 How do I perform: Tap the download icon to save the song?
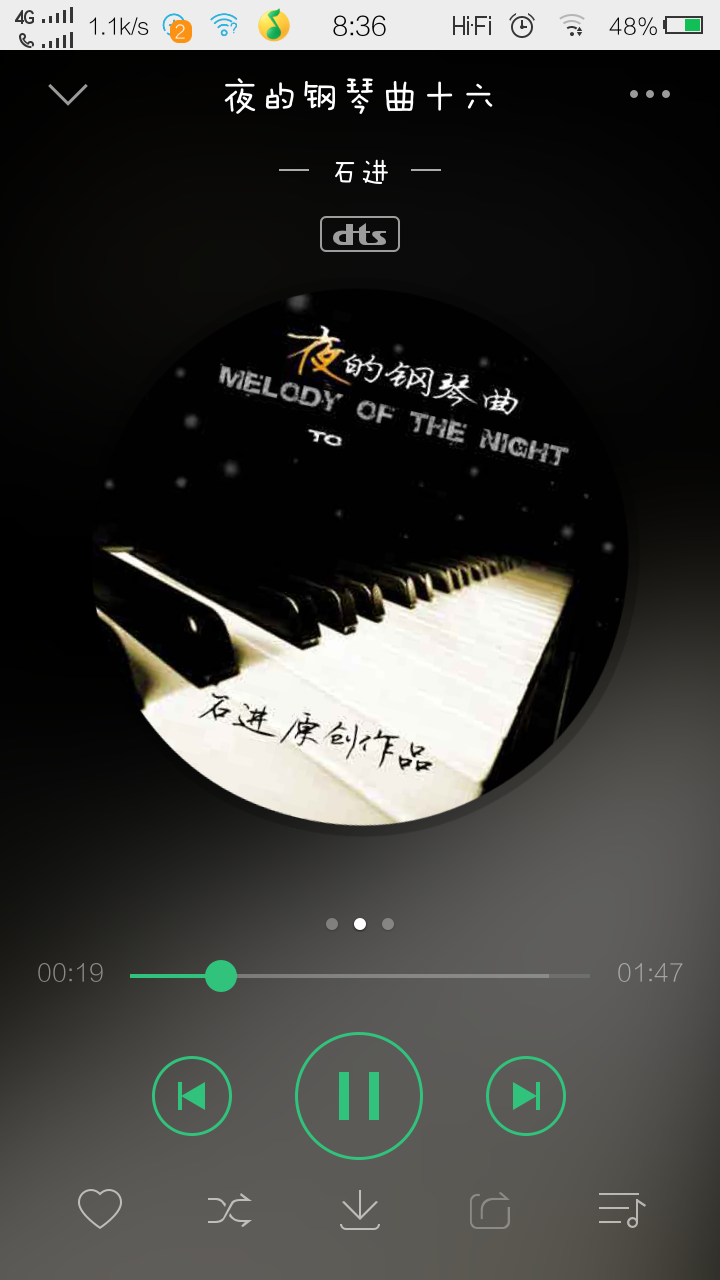(359, 1209)
